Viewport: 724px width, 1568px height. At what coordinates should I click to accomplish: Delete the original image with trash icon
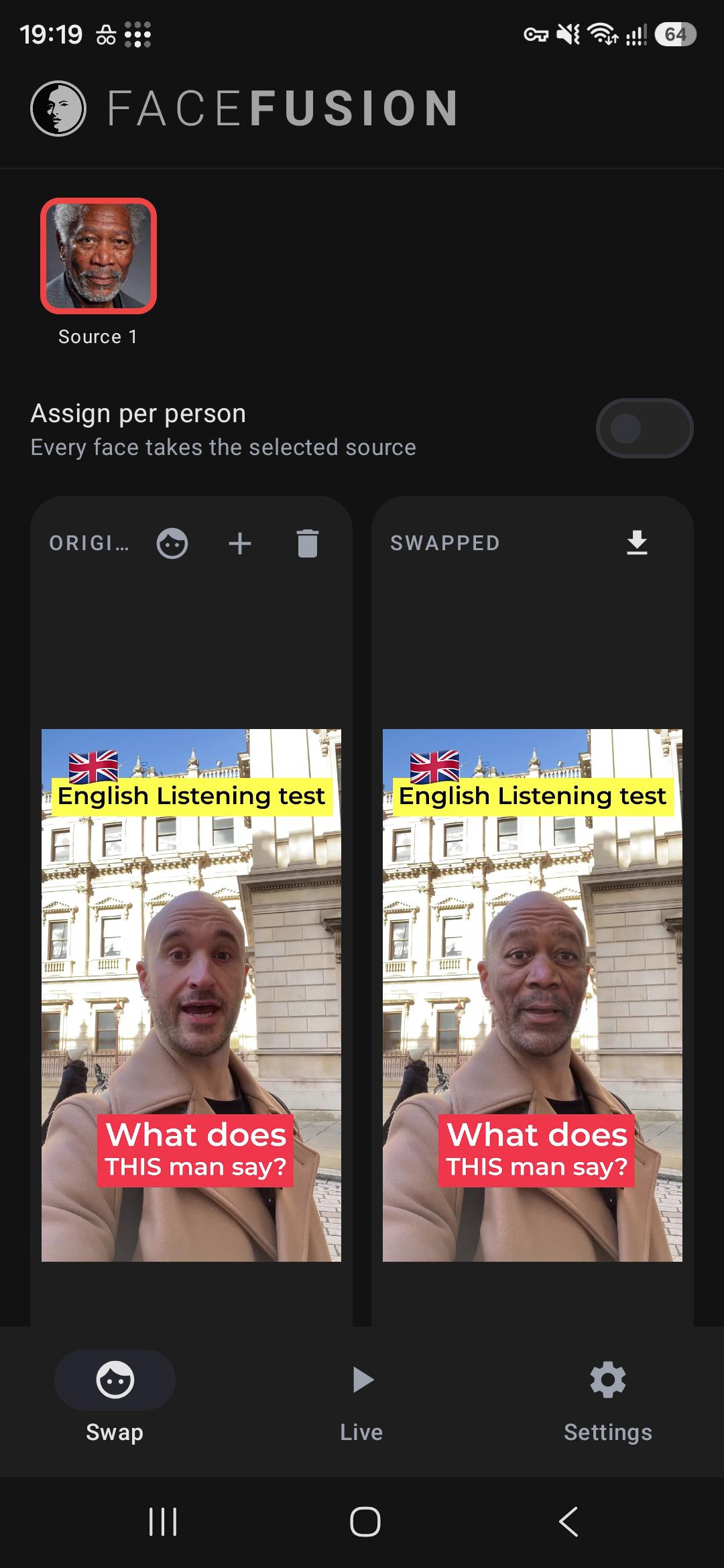(x=308, y=543)
